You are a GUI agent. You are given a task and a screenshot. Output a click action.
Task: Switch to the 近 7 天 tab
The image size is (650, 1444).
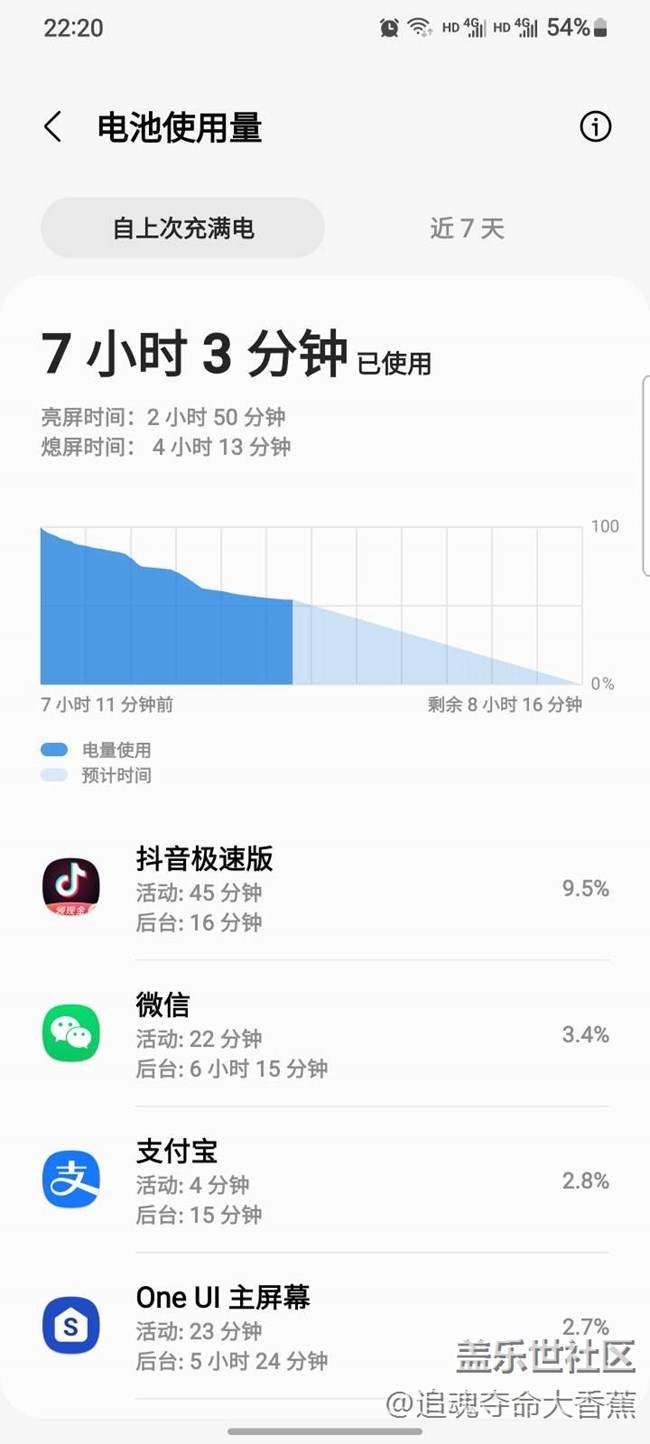[x=467, y=228]
